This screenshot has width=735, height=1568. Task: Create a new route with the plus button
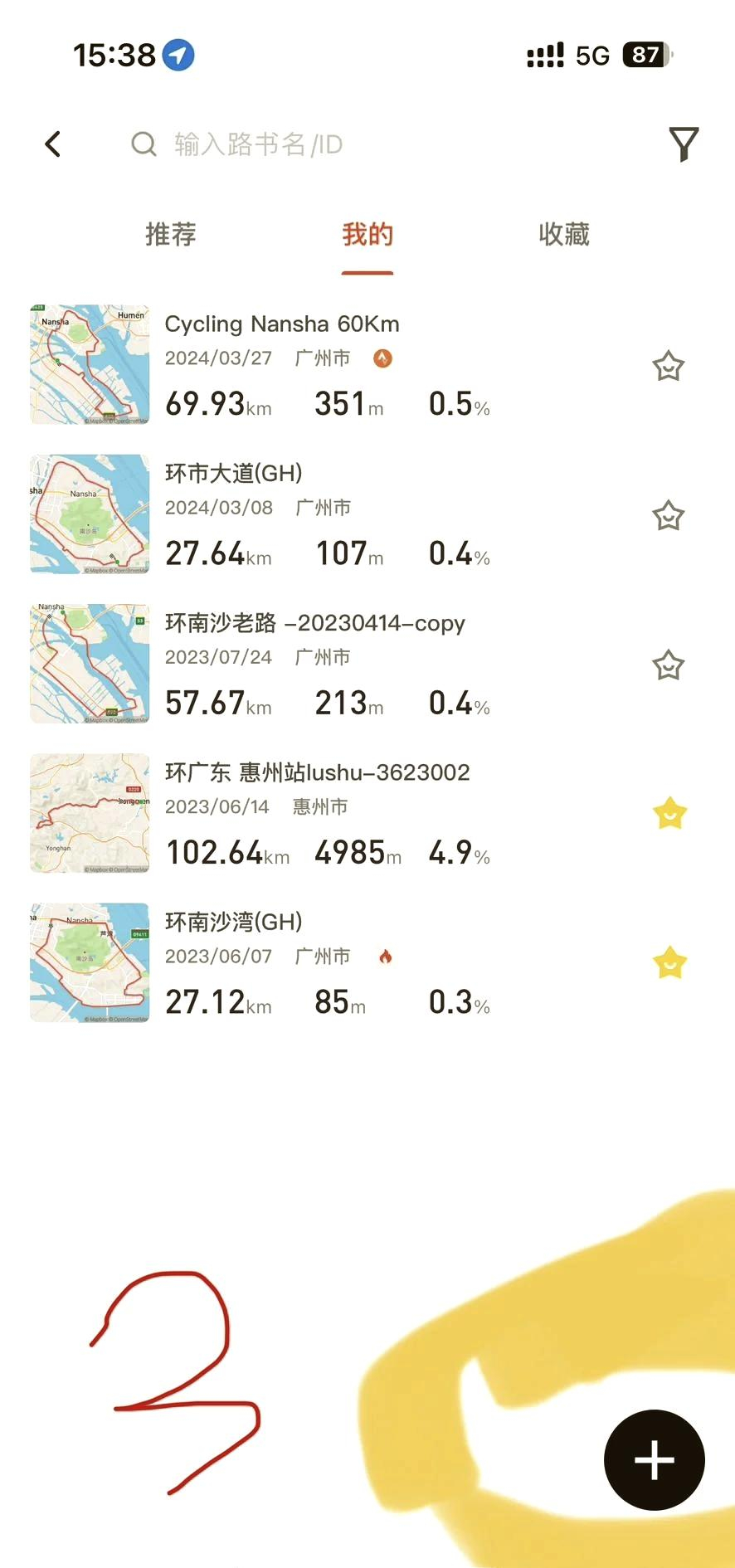click(x=654, y=1460)
